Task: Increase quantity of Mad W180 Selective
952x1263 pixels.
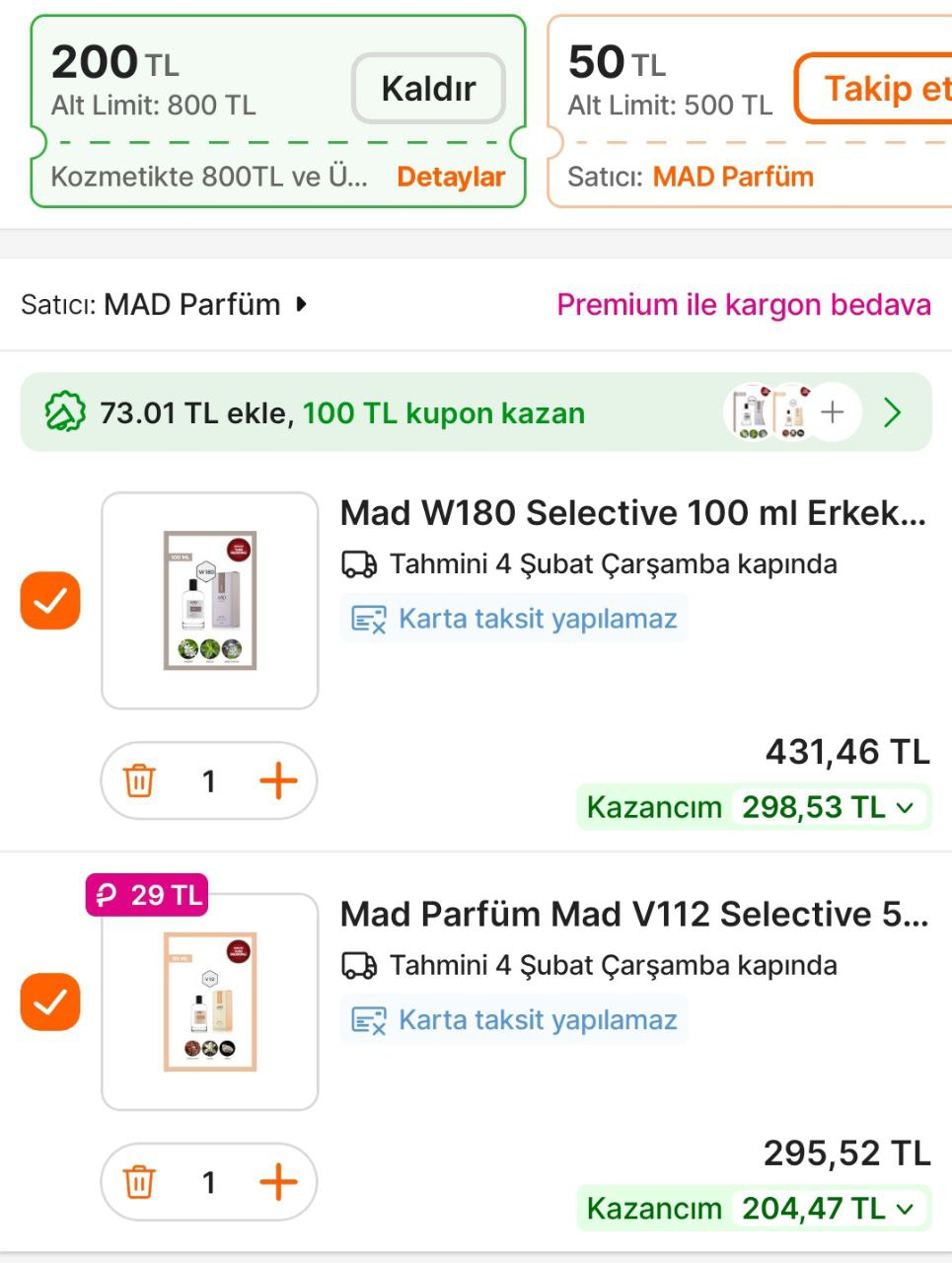Action: point(279,780)
